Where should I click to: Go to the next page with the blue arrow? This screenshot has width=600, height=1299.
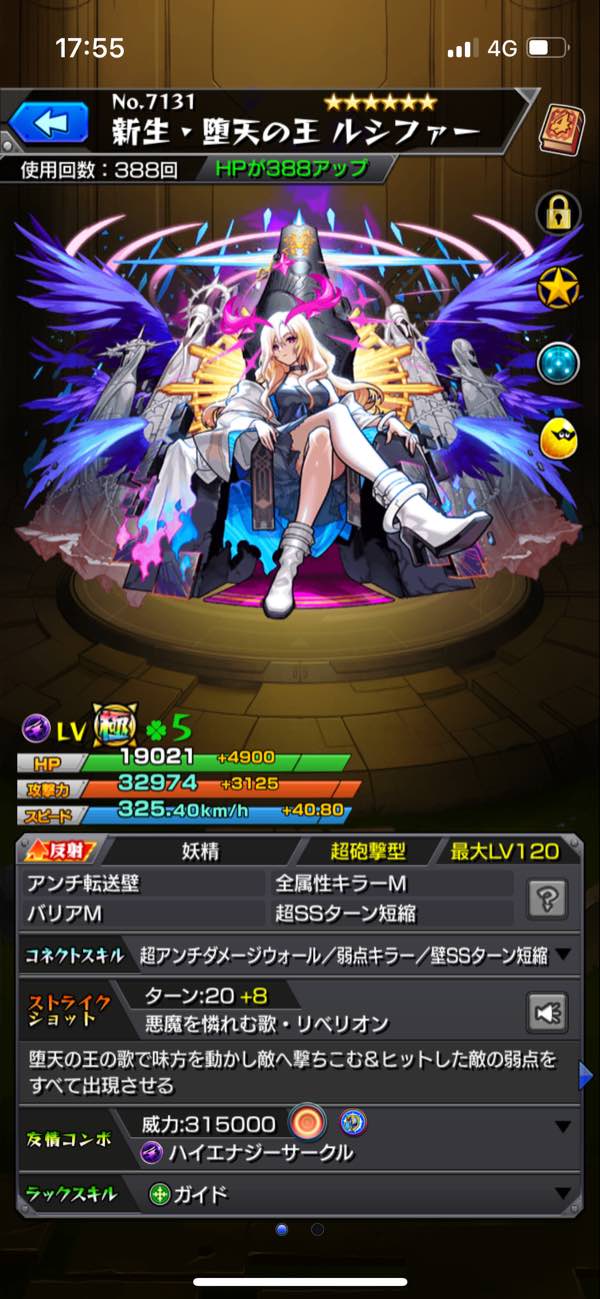588,1076
